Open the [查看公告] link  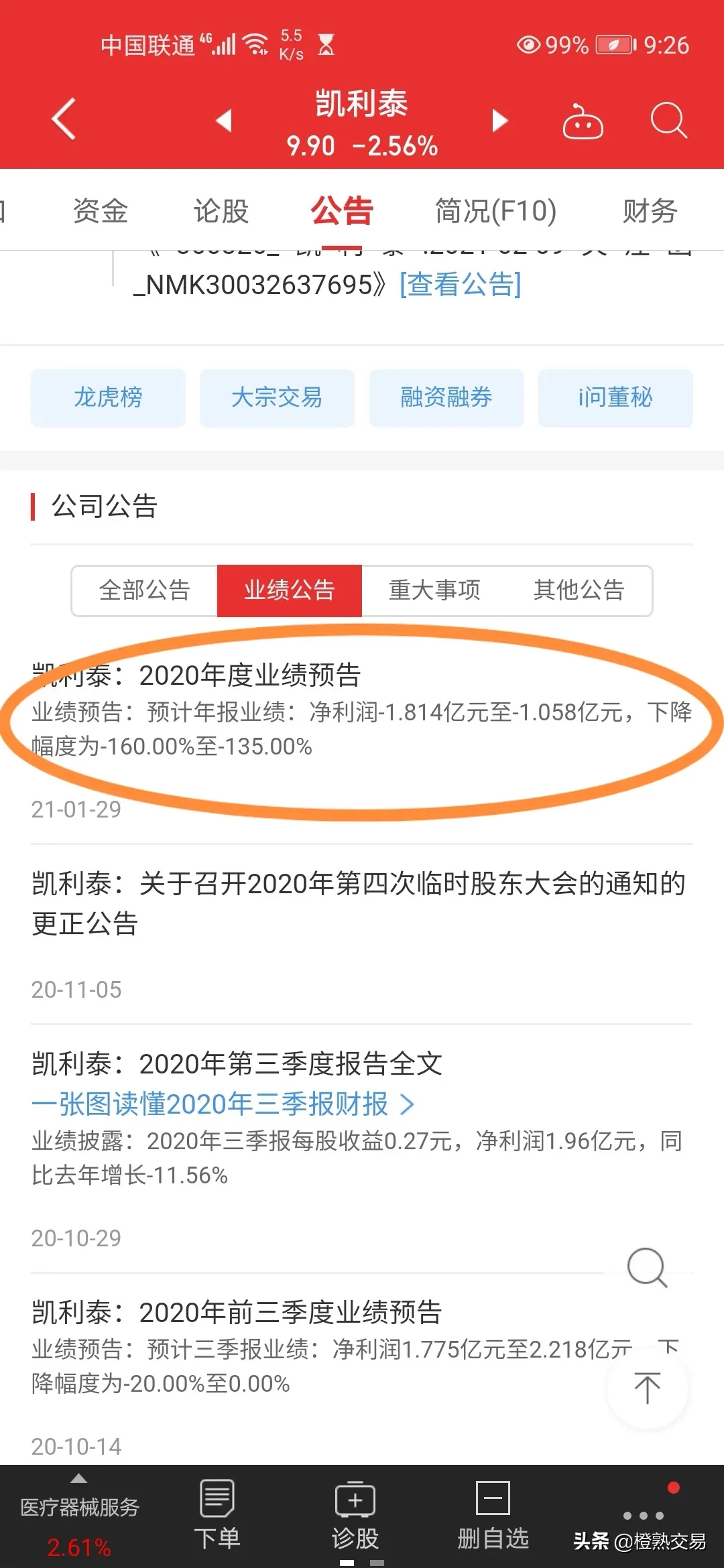460,285
